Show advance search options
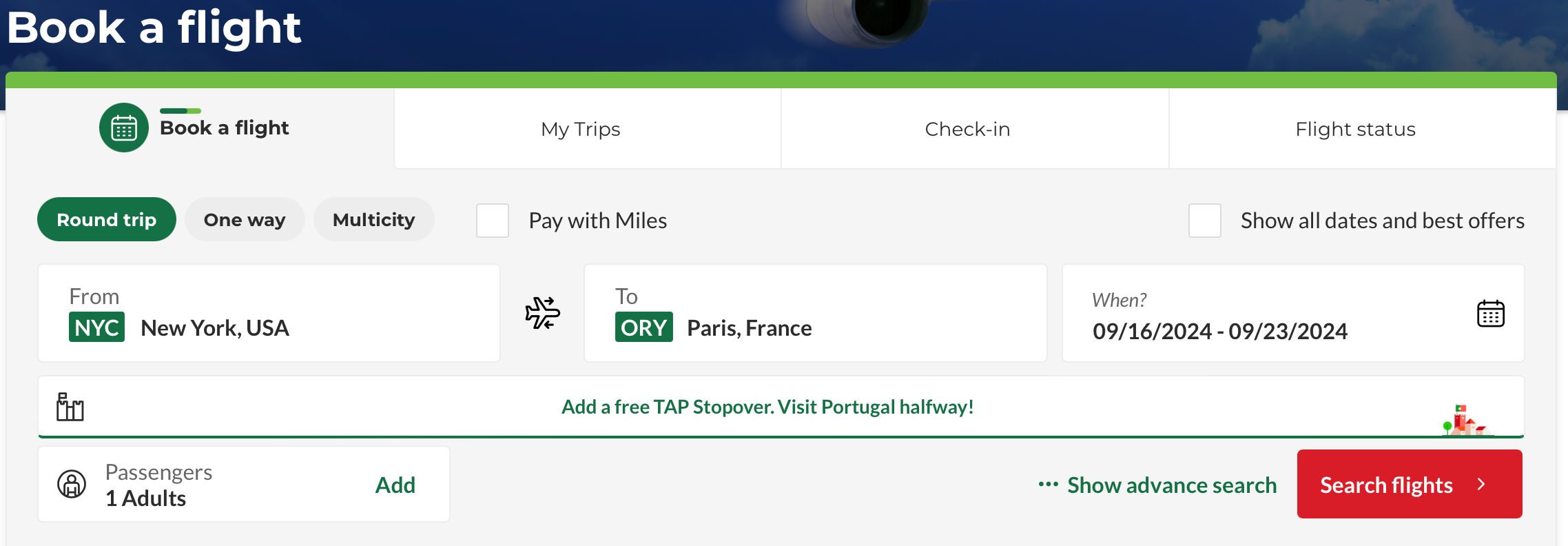 [1157, 485]
